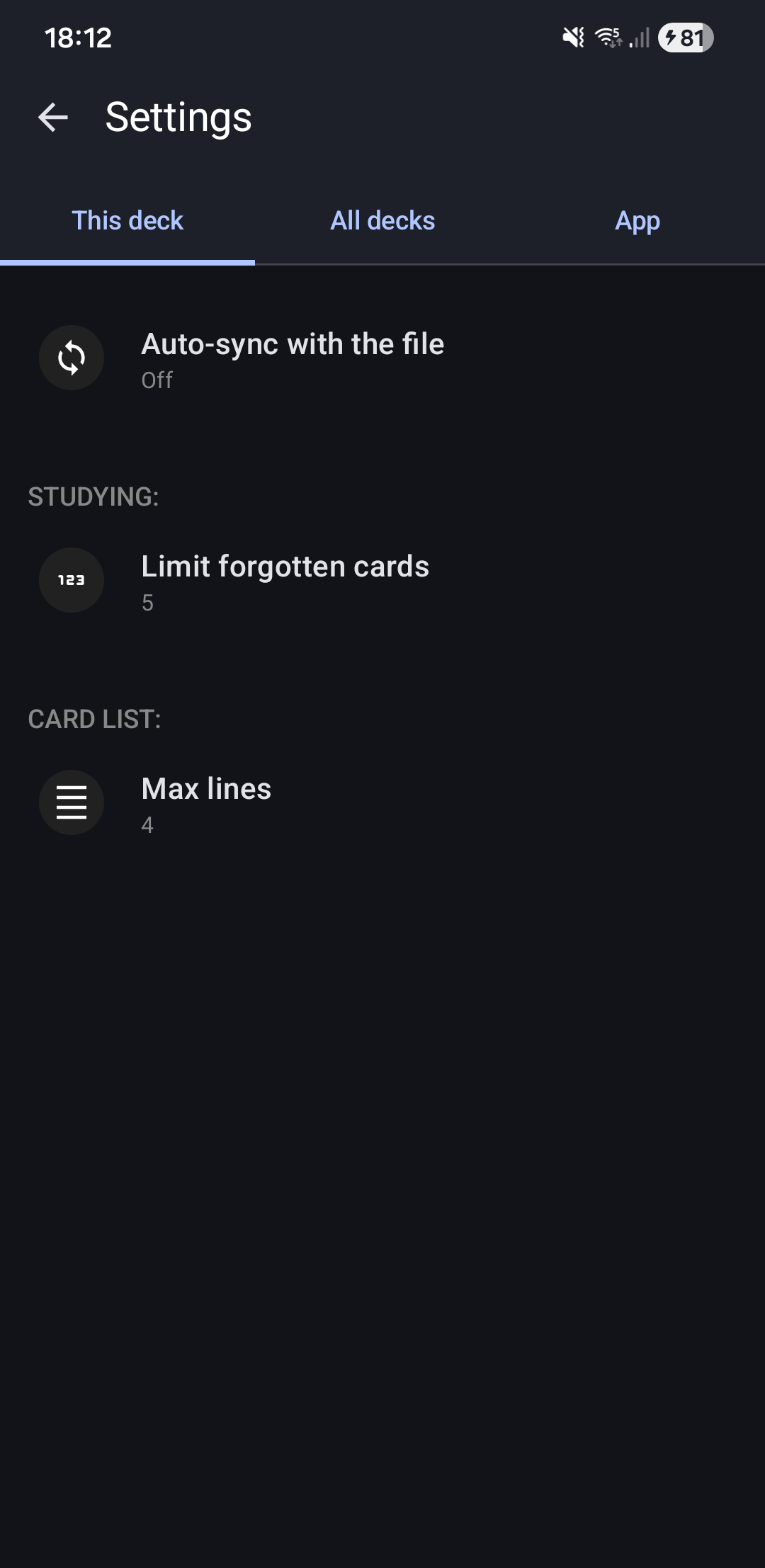Screen dimensions: 765x1568
Task: Switch to the All decks tab
Action: (382, 221)
